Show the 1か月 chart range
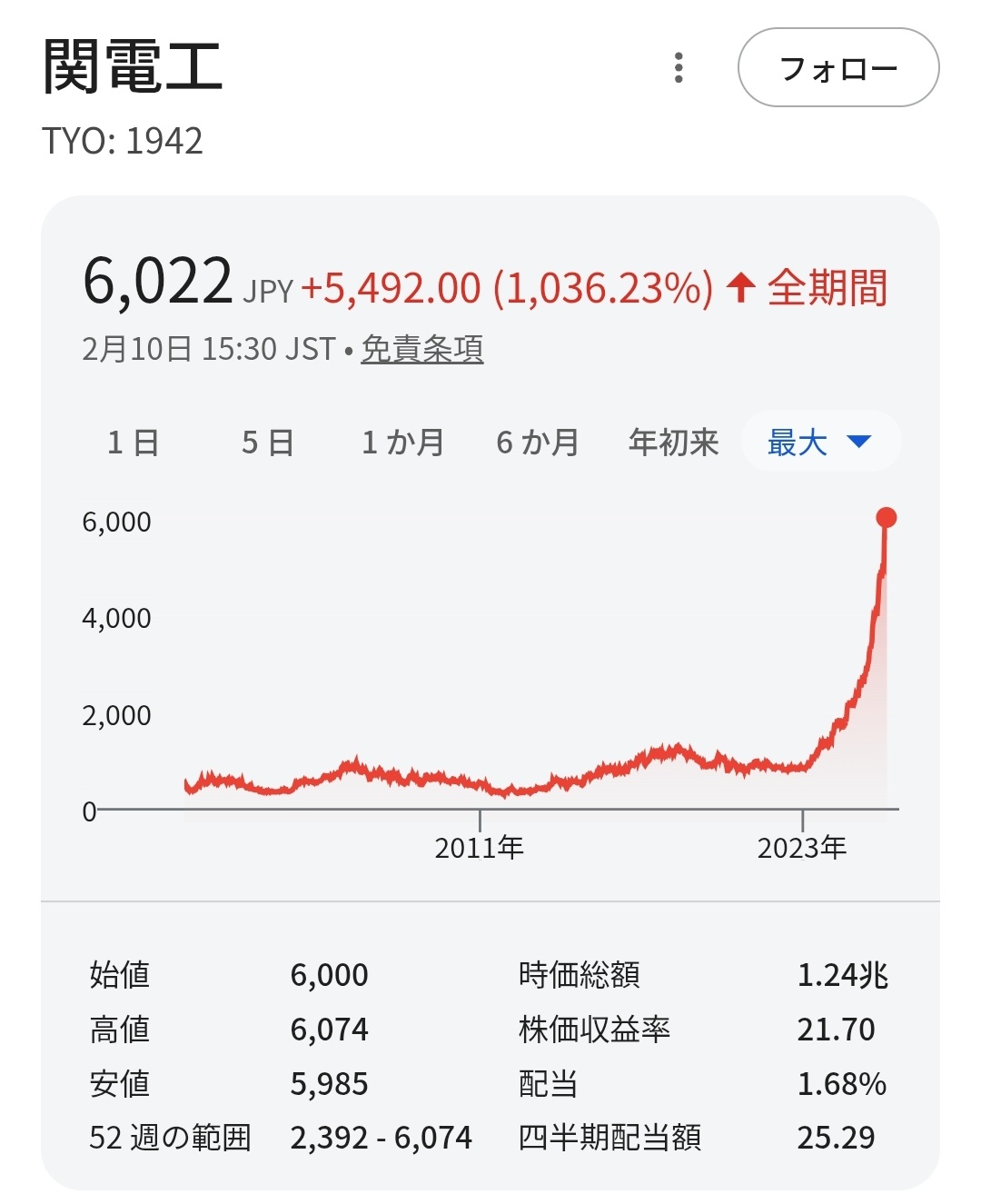981x1204 pixels. (402, 443)
